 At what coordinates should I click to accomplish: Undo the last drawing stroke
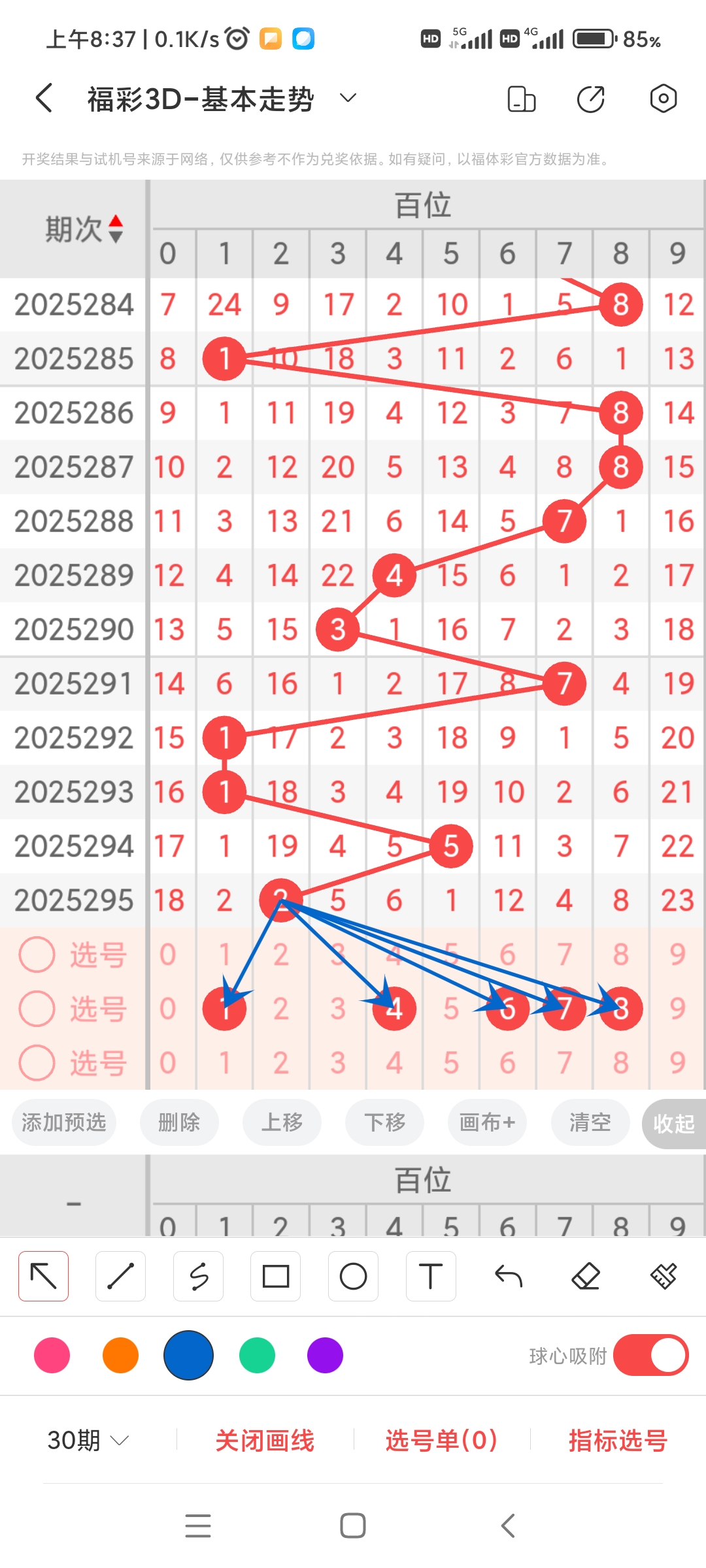click(508, 1275)
